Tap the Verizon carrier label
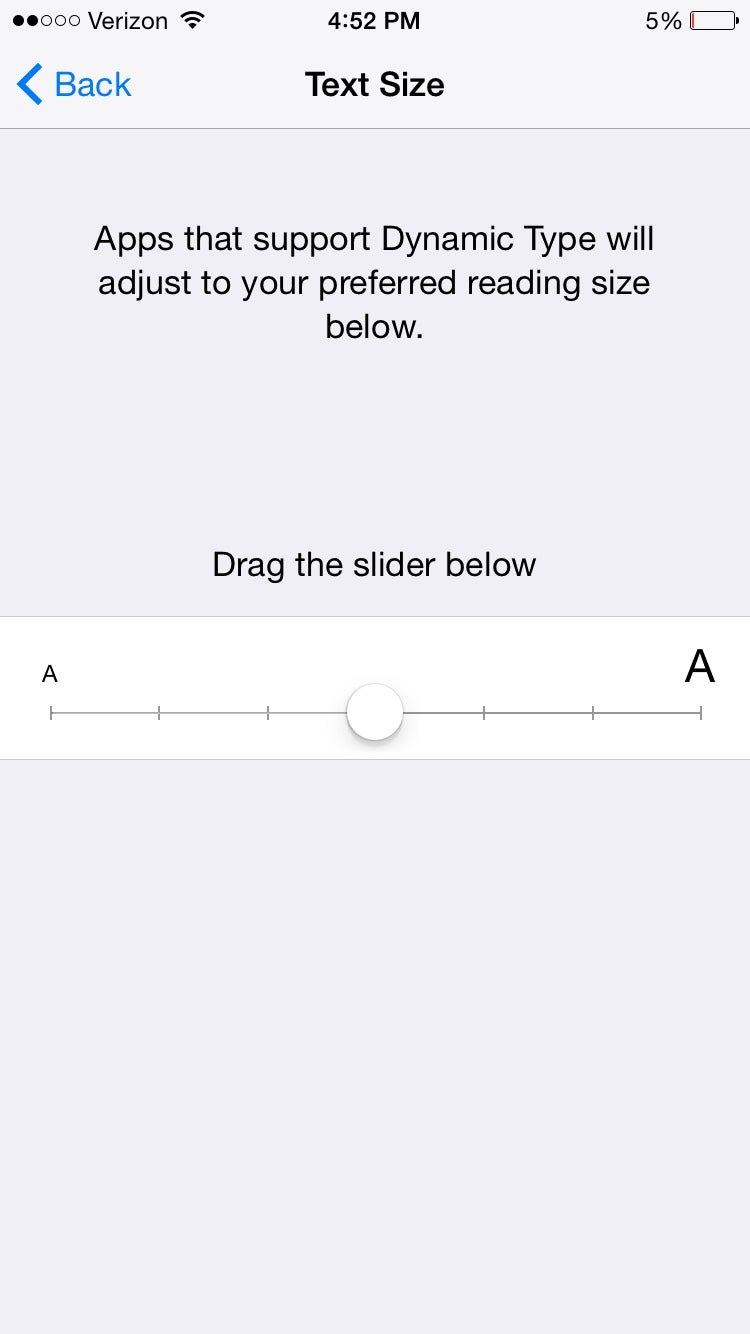Screen dimensions: 750x1334 127,20
